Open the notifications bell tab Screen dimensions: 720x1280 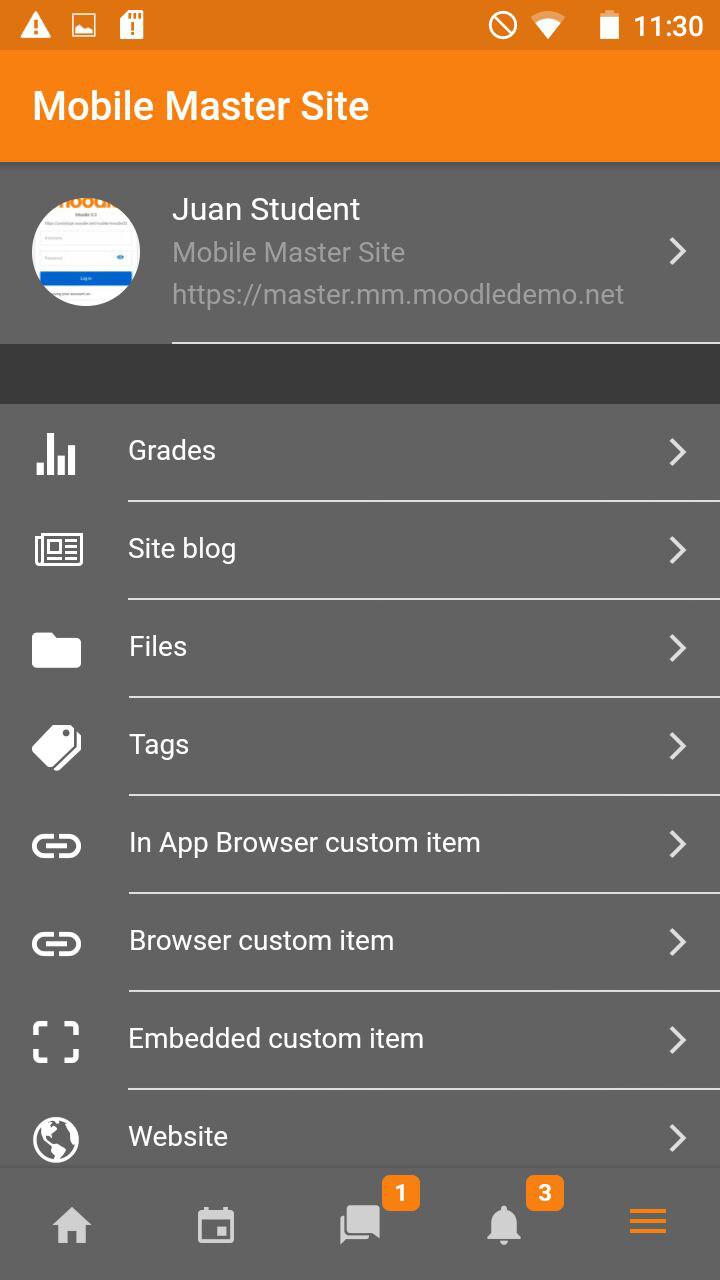pyautogui.click(x=504, y=1224)
